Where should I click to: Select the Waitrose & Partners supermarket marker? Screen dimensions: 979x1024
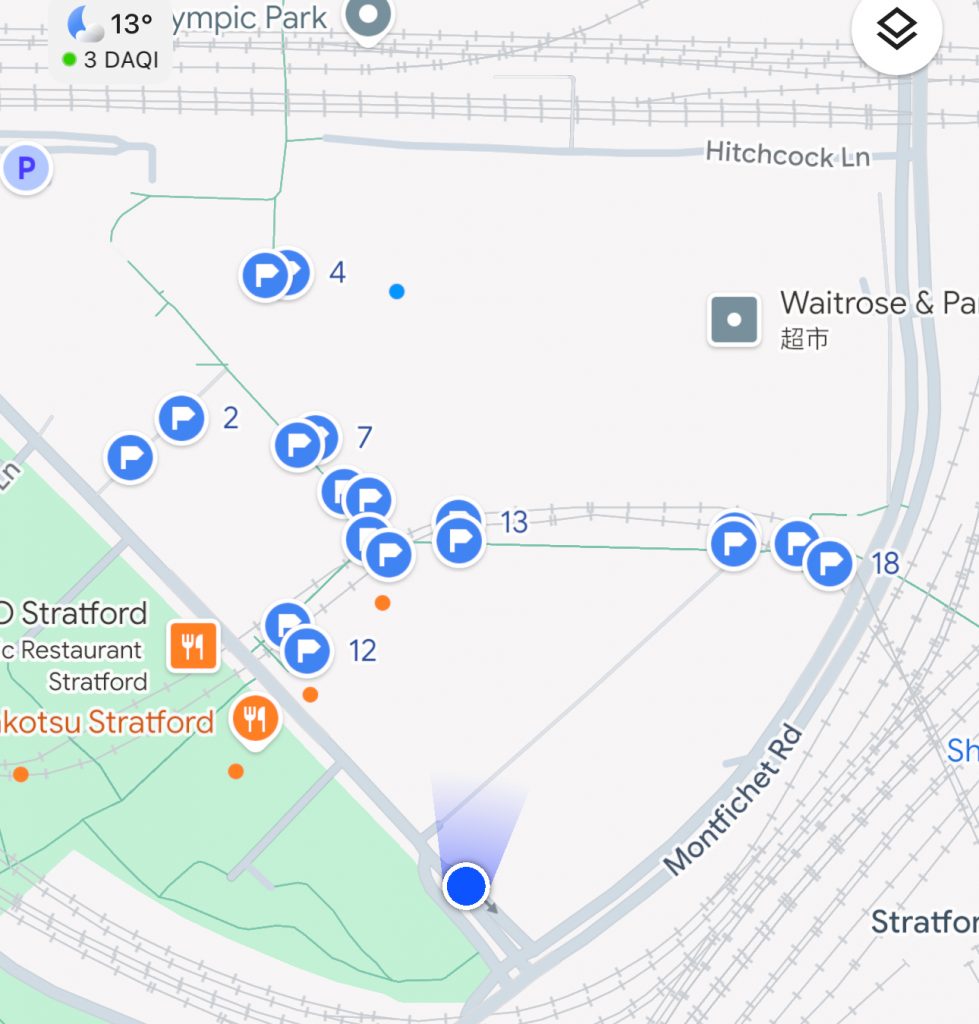click(x=734, y=320)
